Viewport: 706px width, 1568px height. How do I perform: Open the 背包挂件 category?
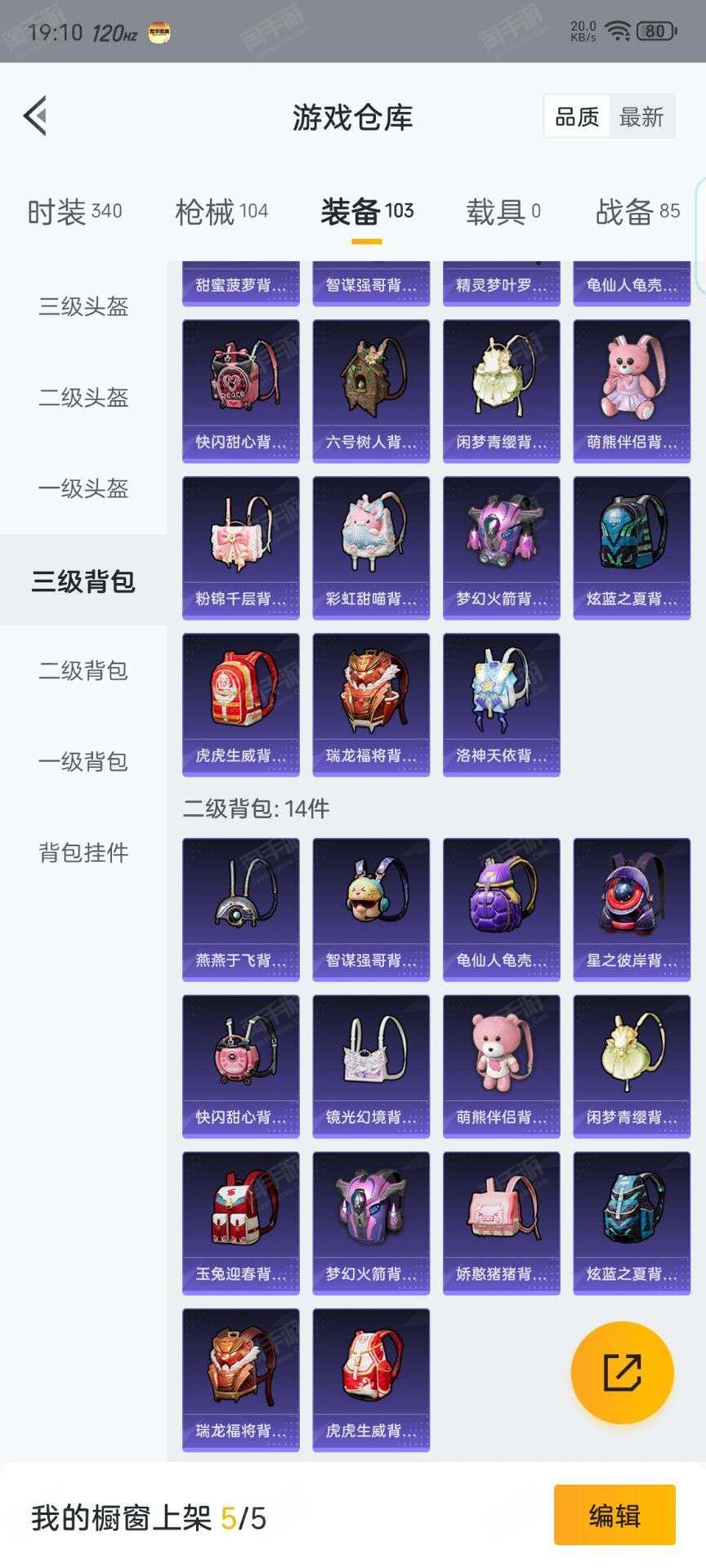pyautogui.click(x=83, y=853)
